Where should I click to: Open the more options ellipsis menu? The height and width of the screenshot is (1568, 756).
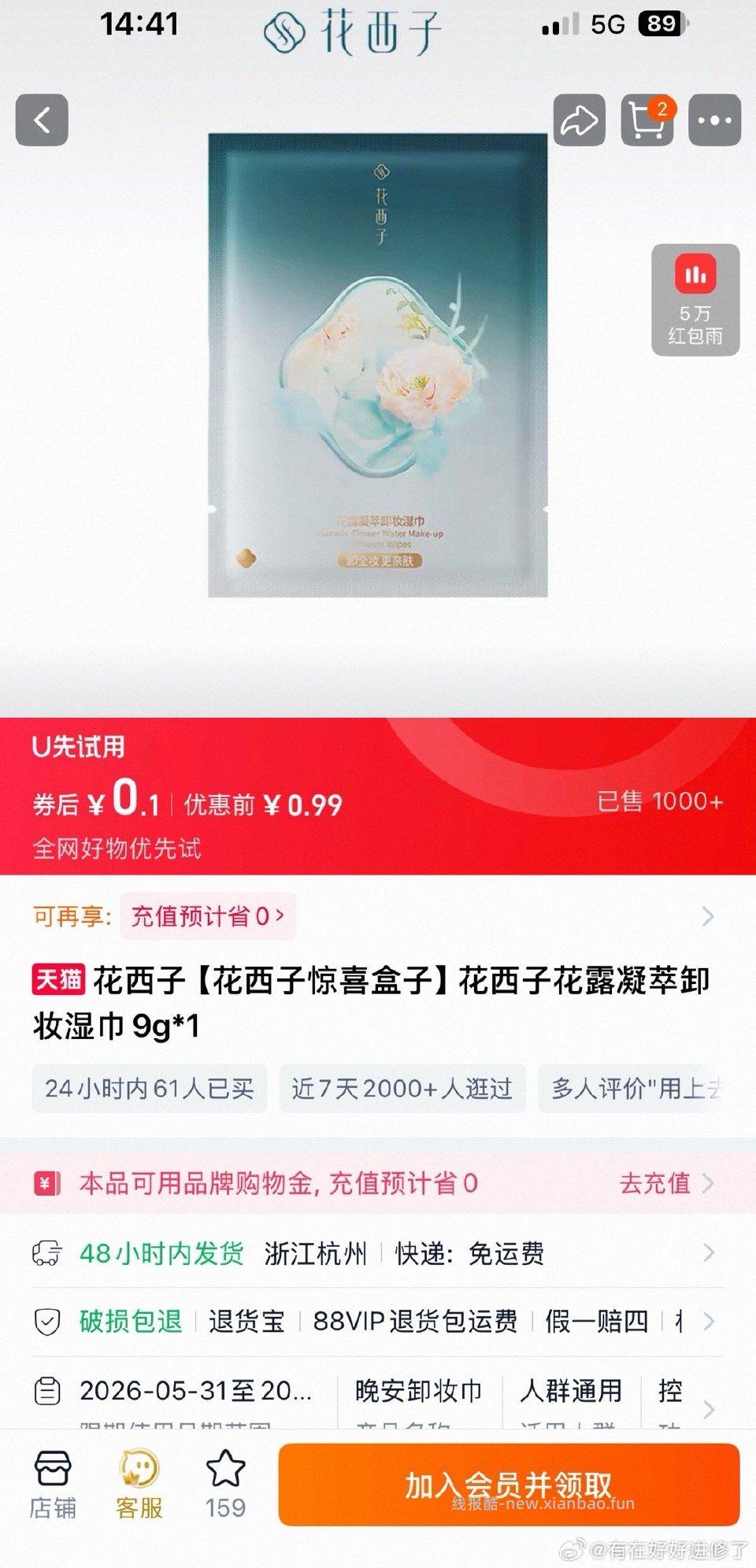[715, 120]
